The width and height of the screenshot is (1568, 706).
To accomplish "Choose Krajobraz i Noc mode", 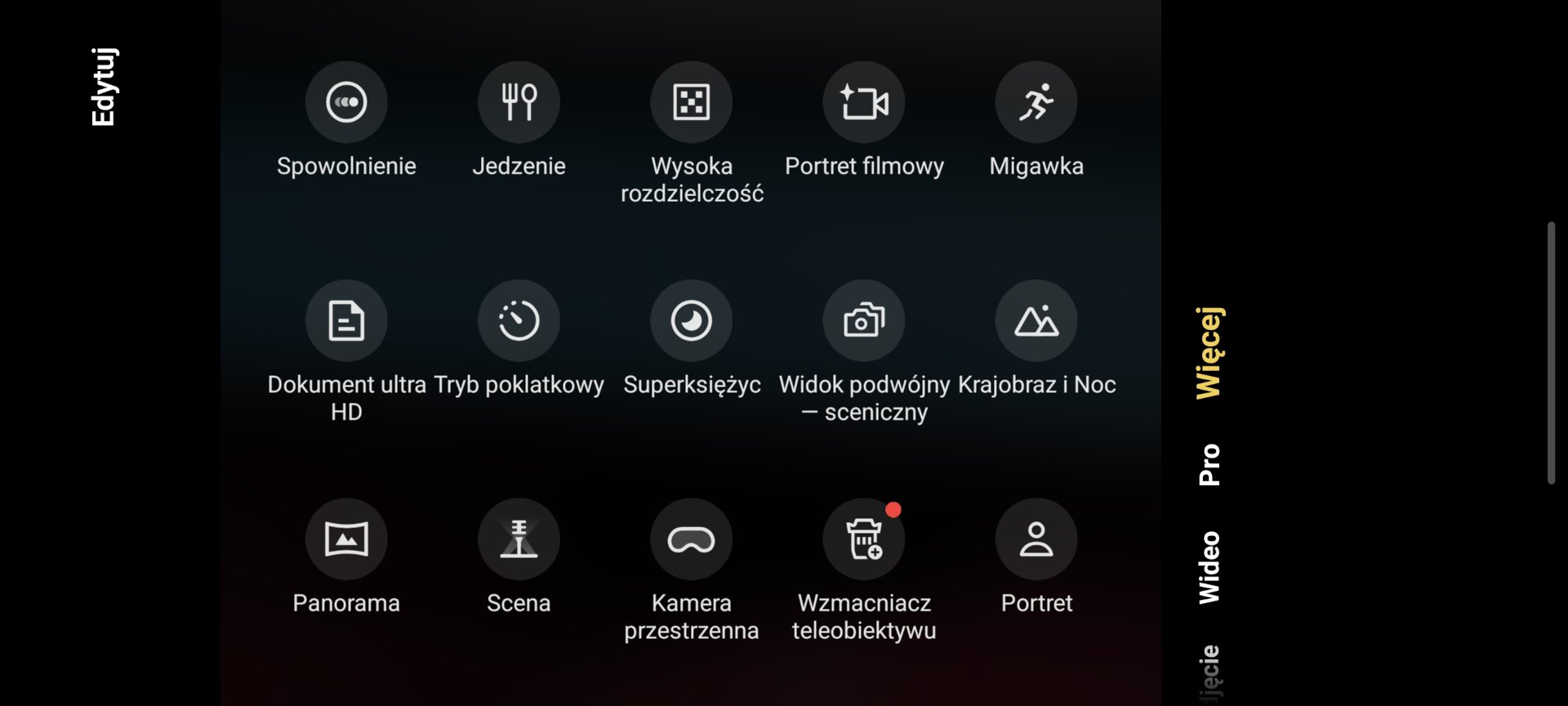I will pos(1036,321).
